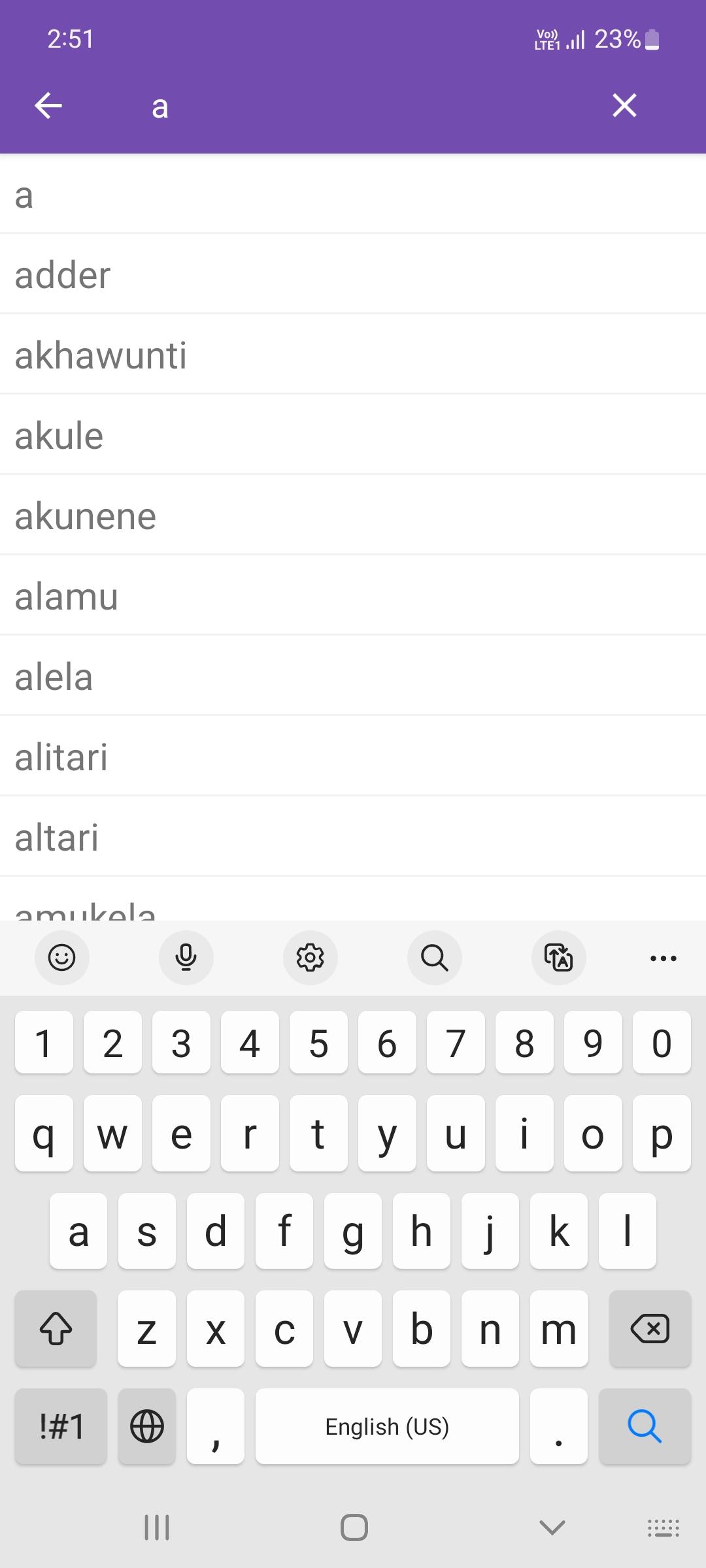Open the 'altari' entry
Screen dimensions: 706x1568
(353, 837)
